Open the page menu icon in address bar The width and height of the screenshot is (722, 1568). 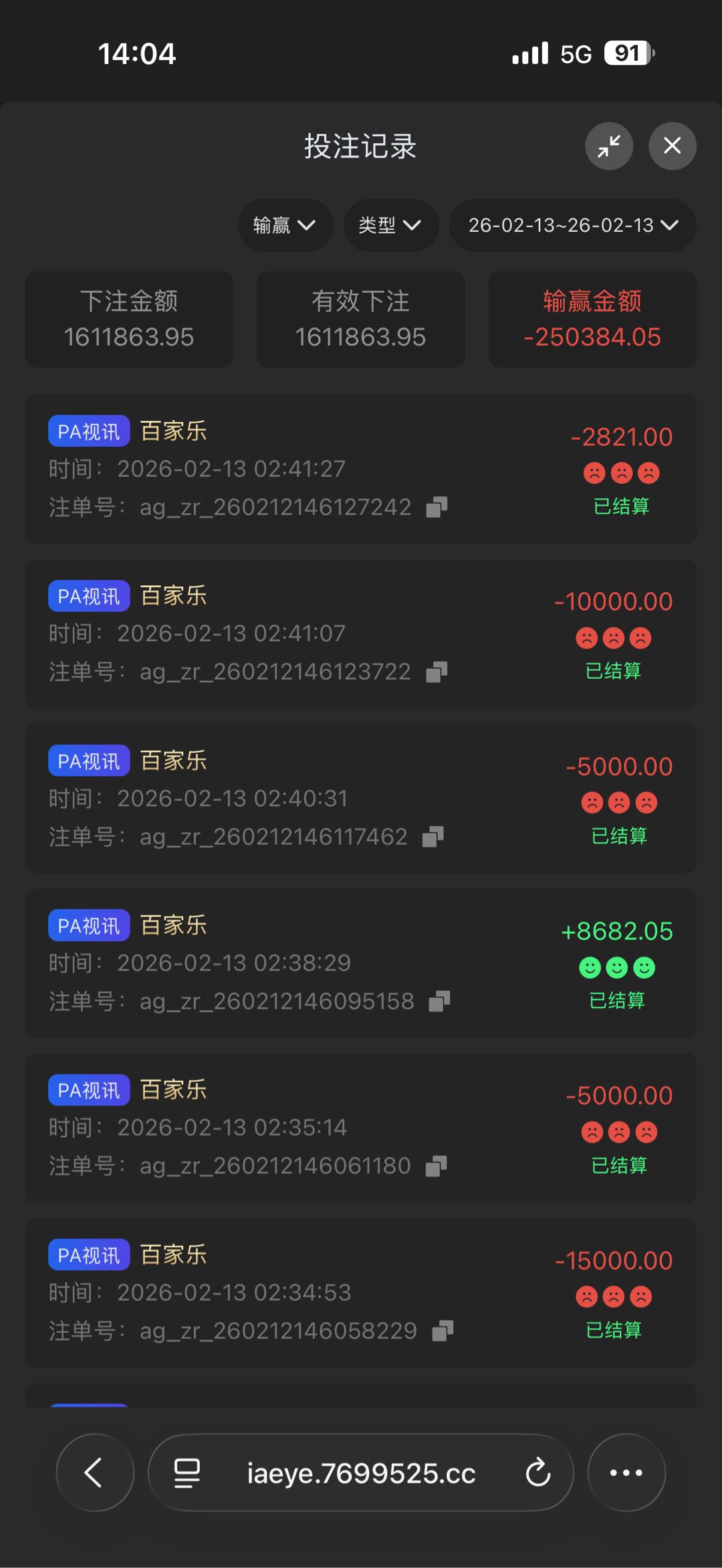pos(187,1472)
